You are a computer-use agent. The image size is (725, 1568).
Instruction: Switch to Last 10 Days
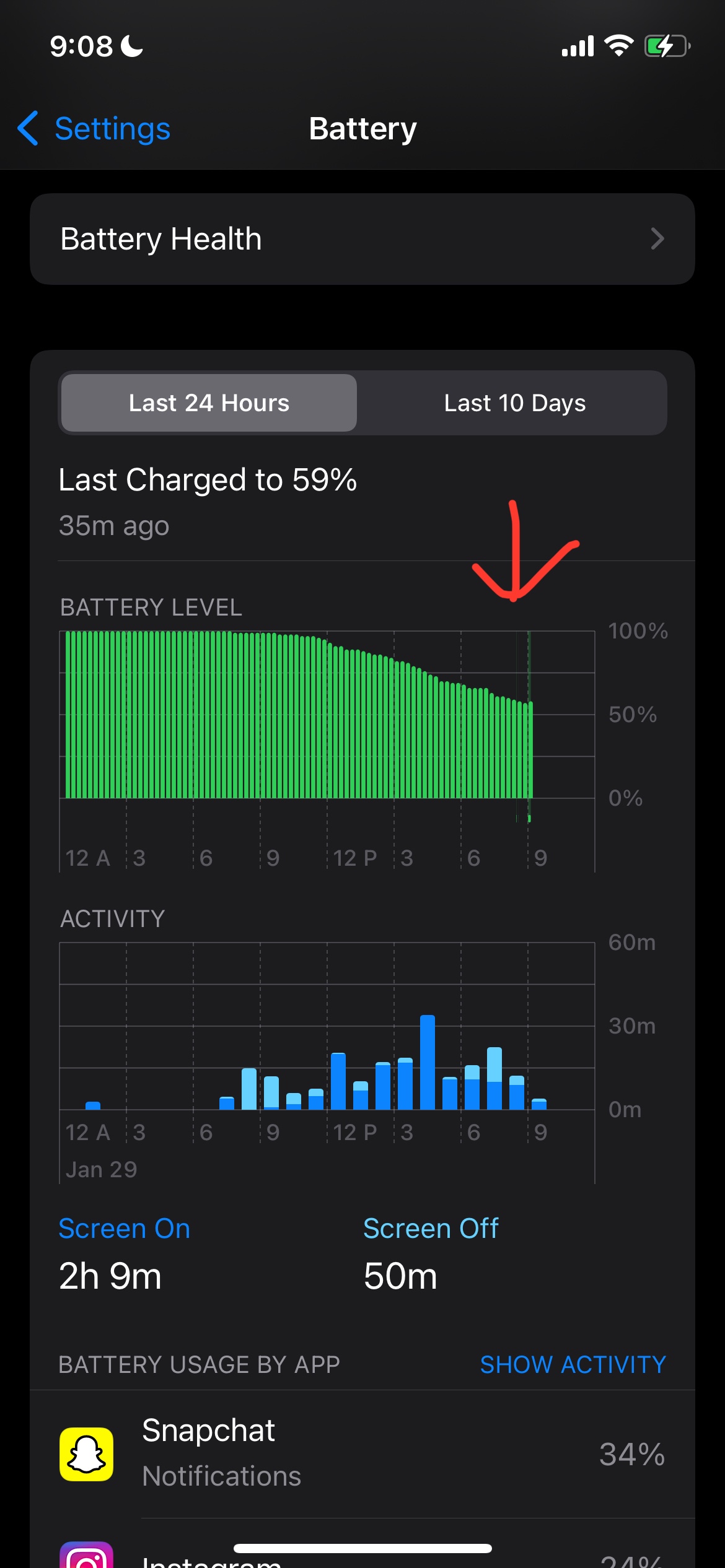514,403
